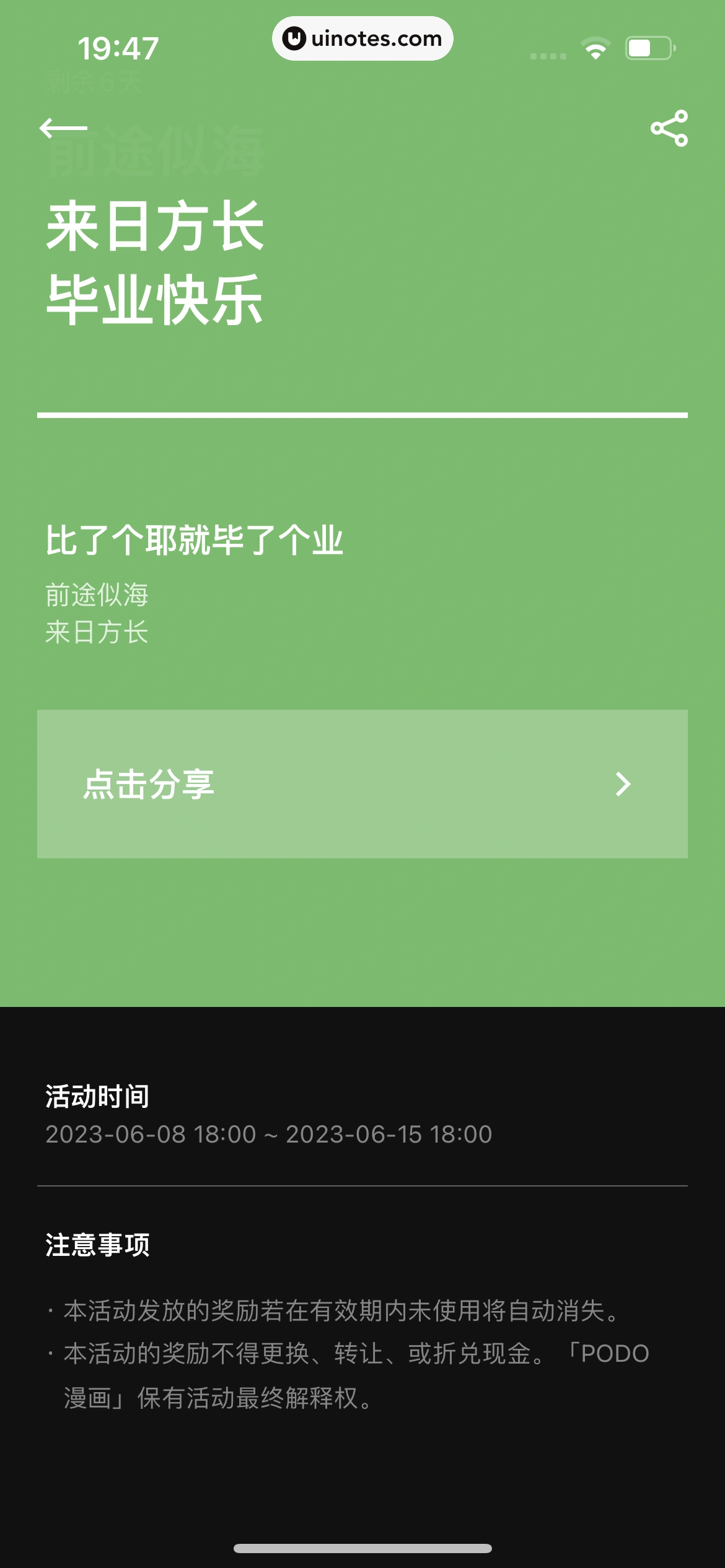This screenshot has height=1568, width=725.
Task: Click the cellular signal dots in the status bar
Action: click(548, 55)
